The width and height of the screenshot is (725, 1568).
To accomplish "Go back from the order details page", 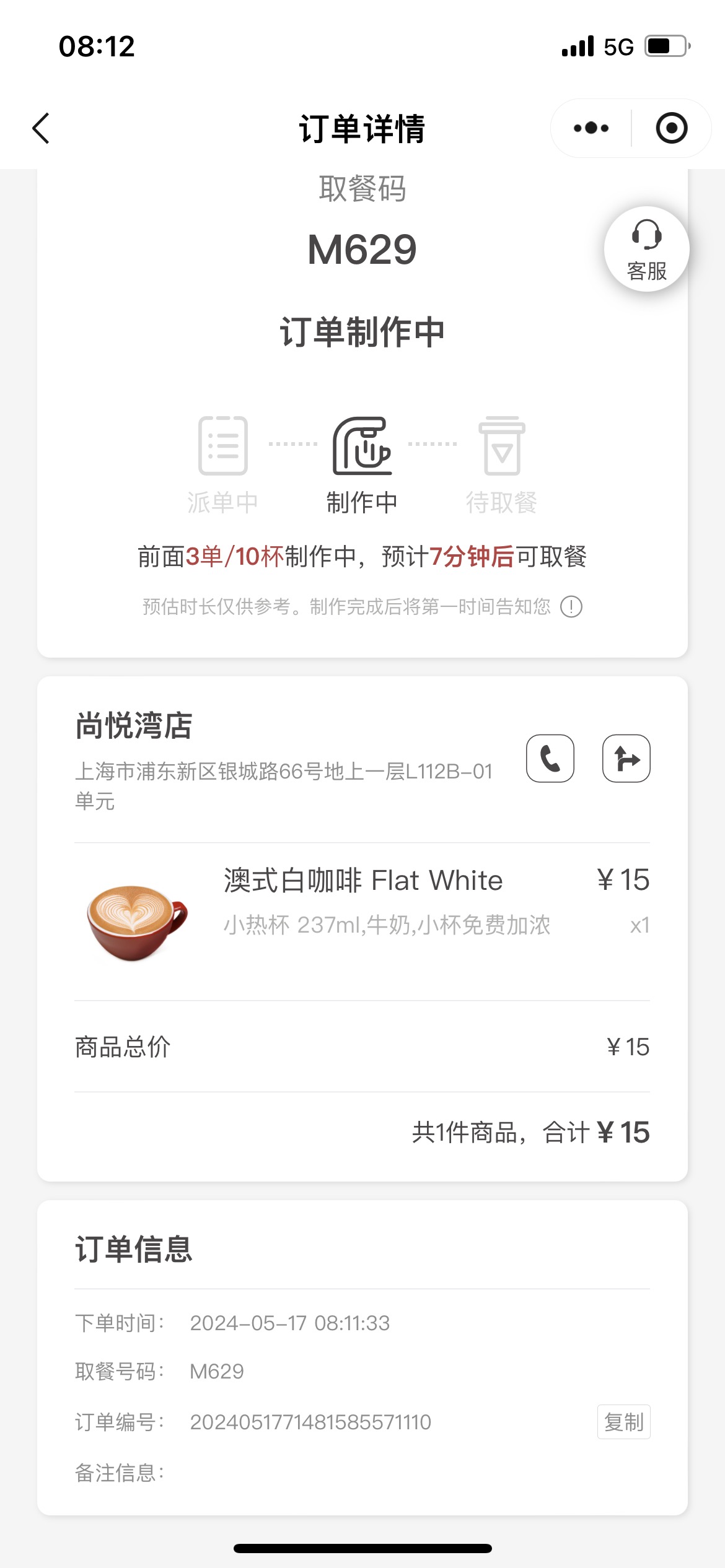I will [x=41, y=128].
